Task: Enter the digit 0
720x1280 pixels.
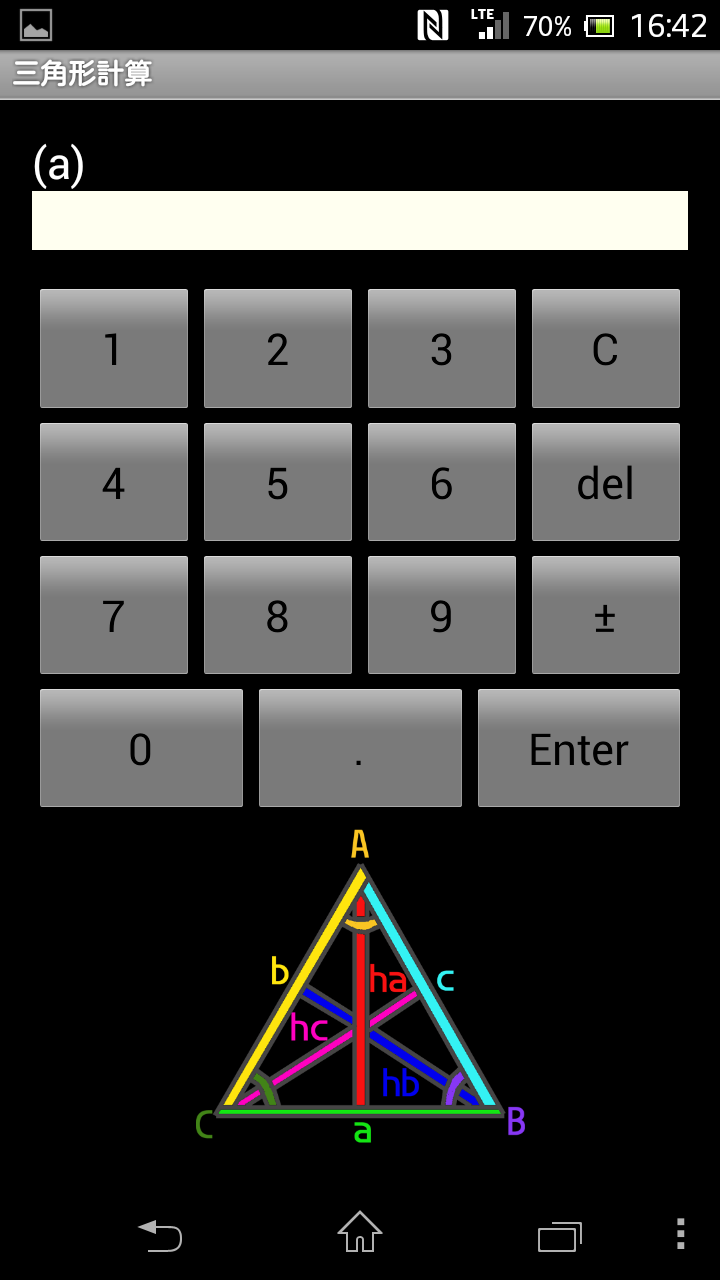Action: click(x=141, y=748)
